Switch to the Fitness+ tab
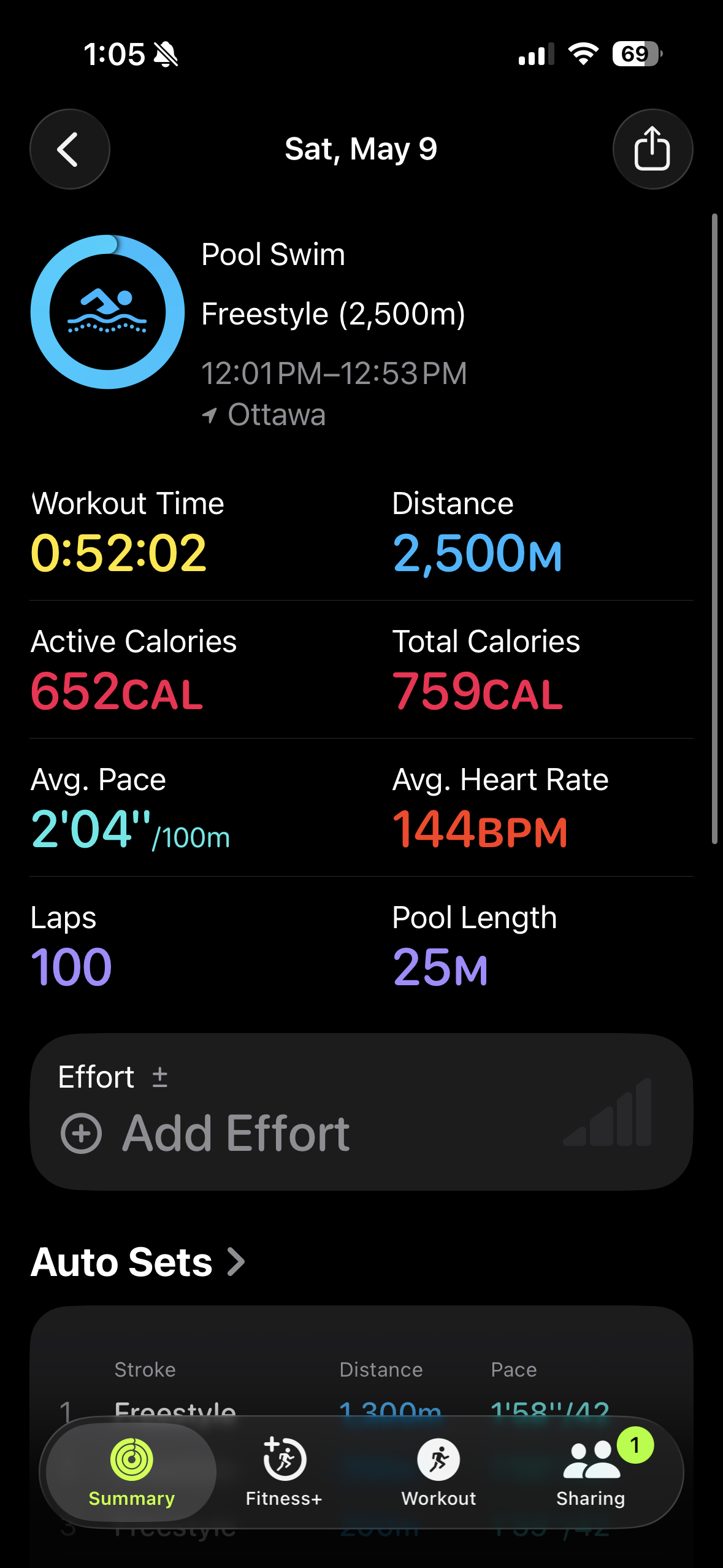This screenshot has width=723, height=1568. coord(284,1472)
